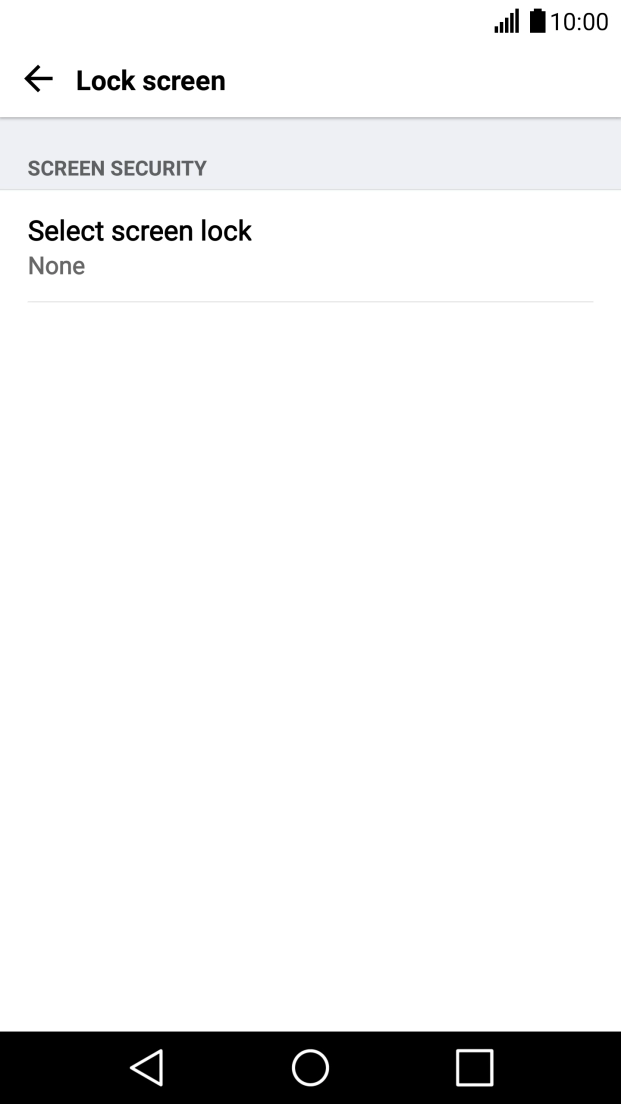This screenshot has width=621, height=1104.
Task: Open the Select screen lock setting
Action: 310,246
